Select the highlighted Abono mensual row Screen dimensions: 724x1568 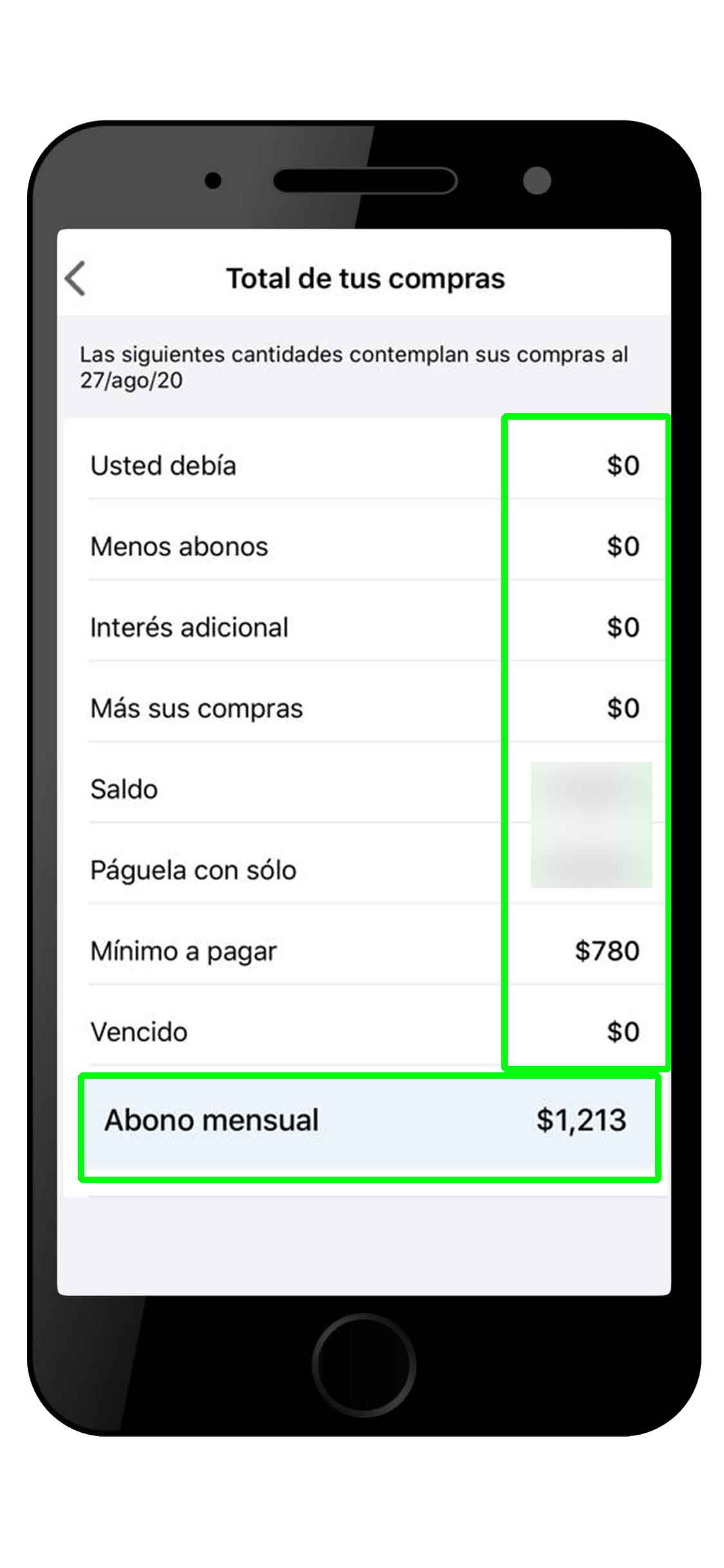click(360, 1120)
